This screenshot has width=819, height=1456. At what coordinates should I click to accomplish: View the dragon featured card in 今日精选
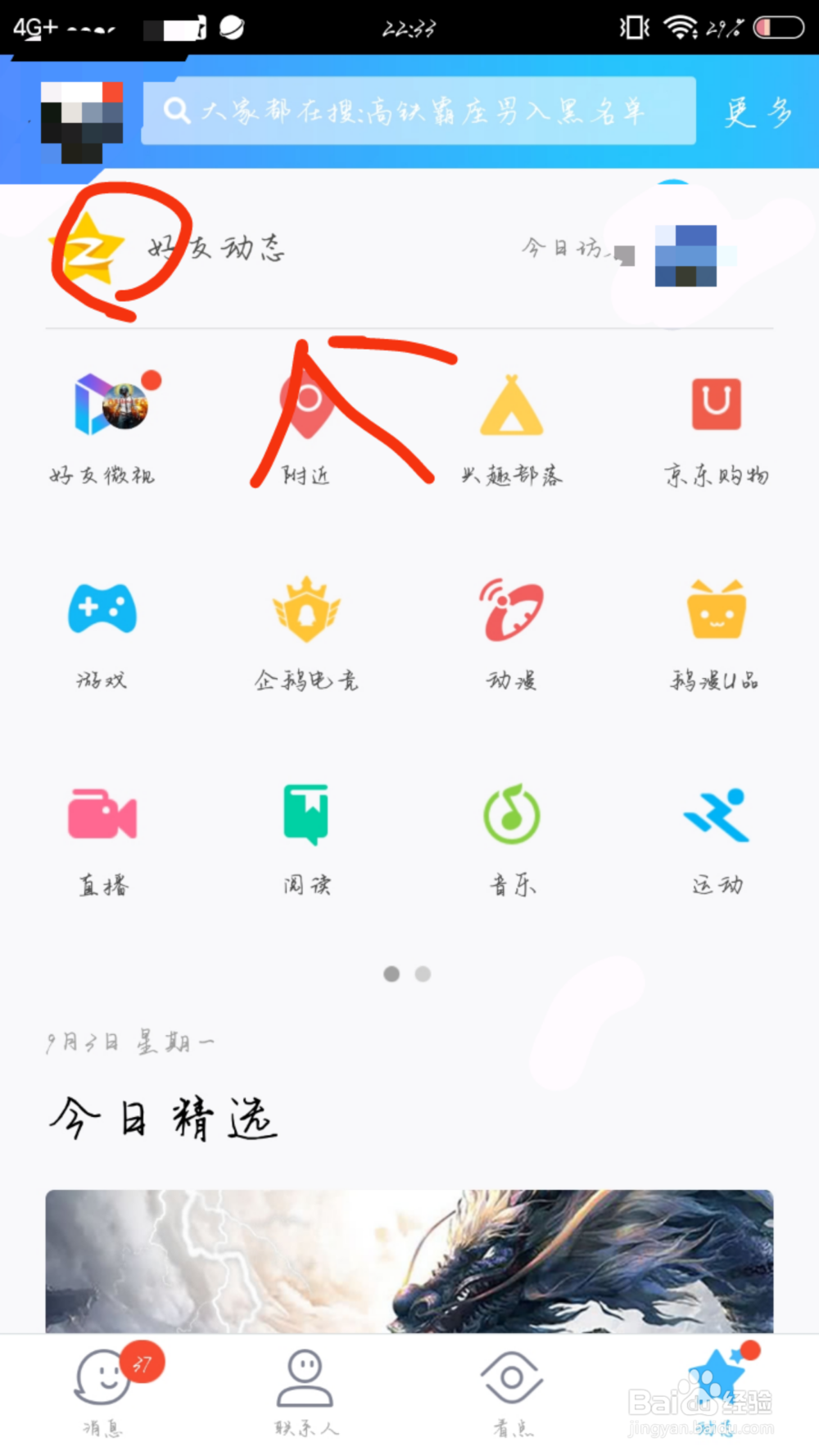(409, 1261)
